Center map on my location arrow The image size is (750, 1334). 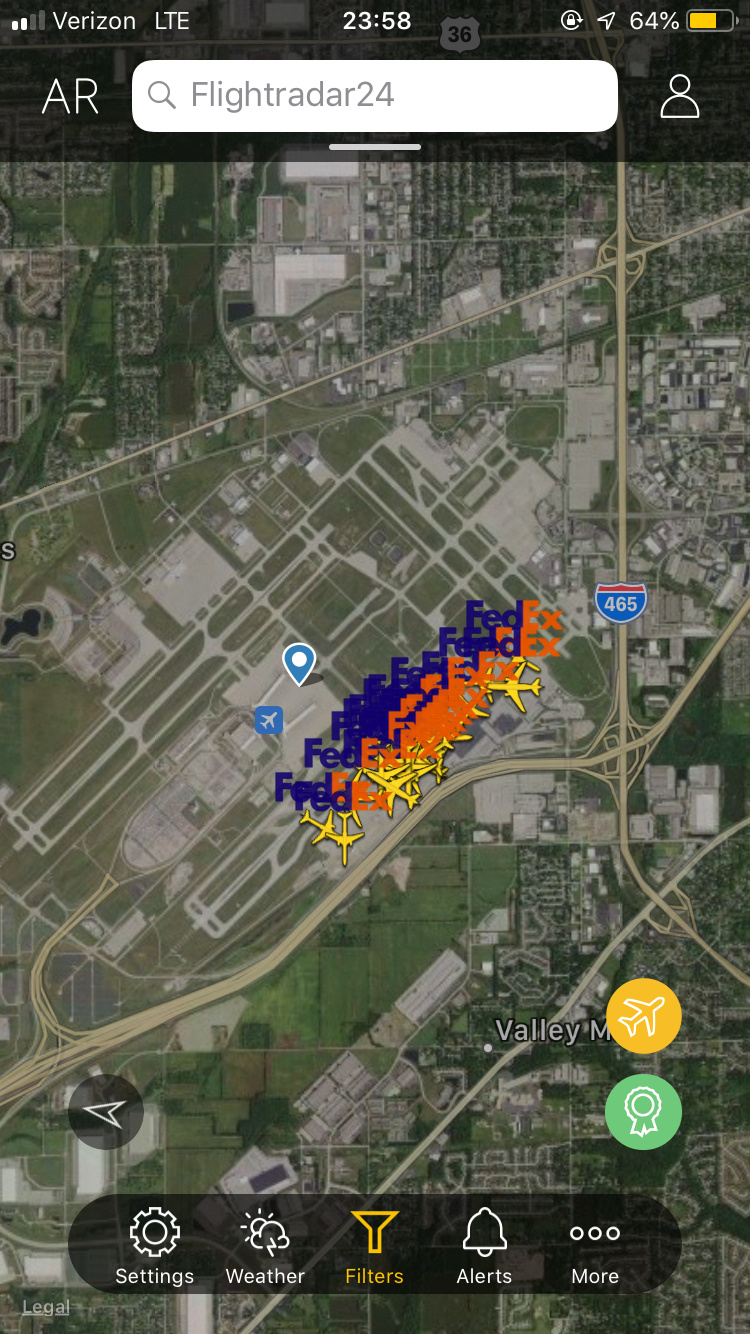coord(106,1112)
